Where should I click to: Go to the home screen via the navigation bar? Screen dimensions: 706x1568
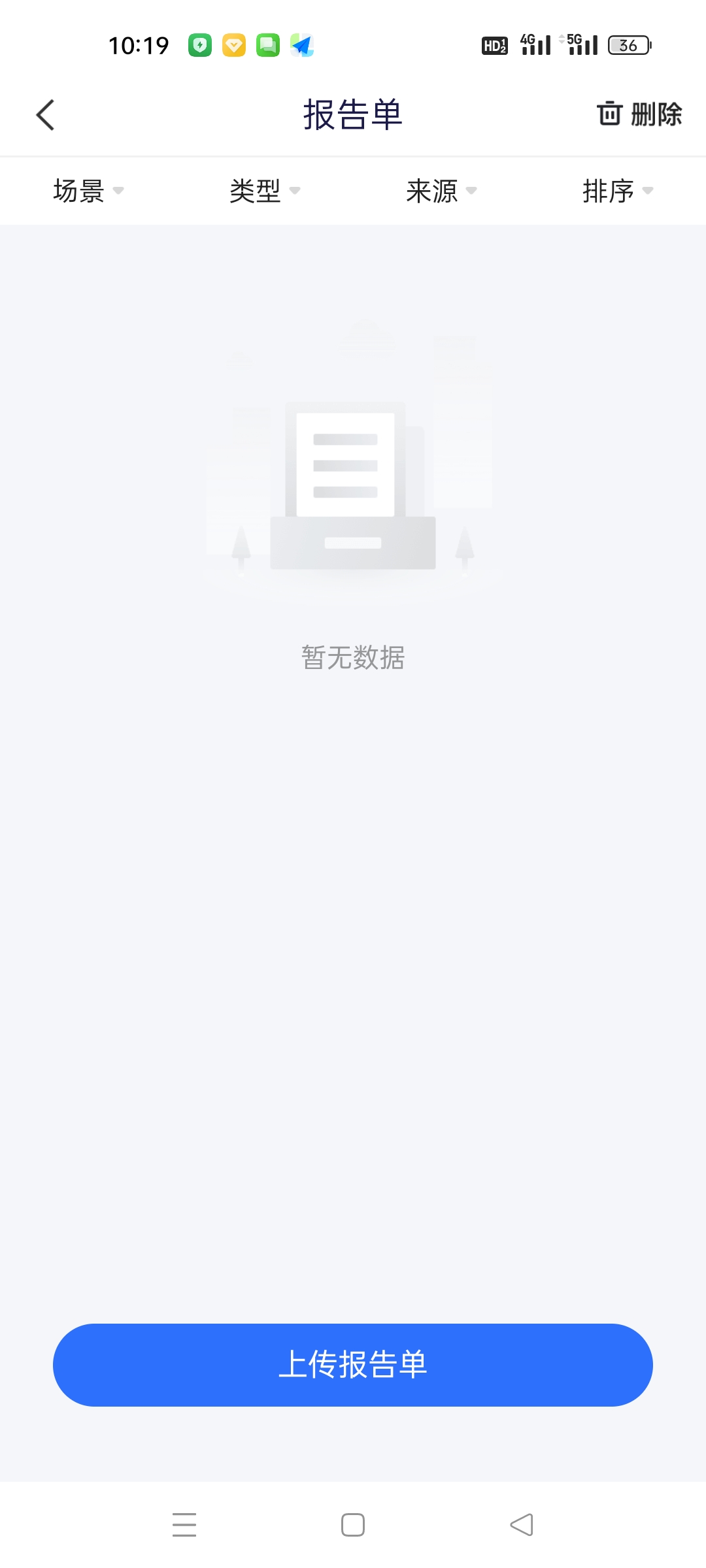(353, 1525)
